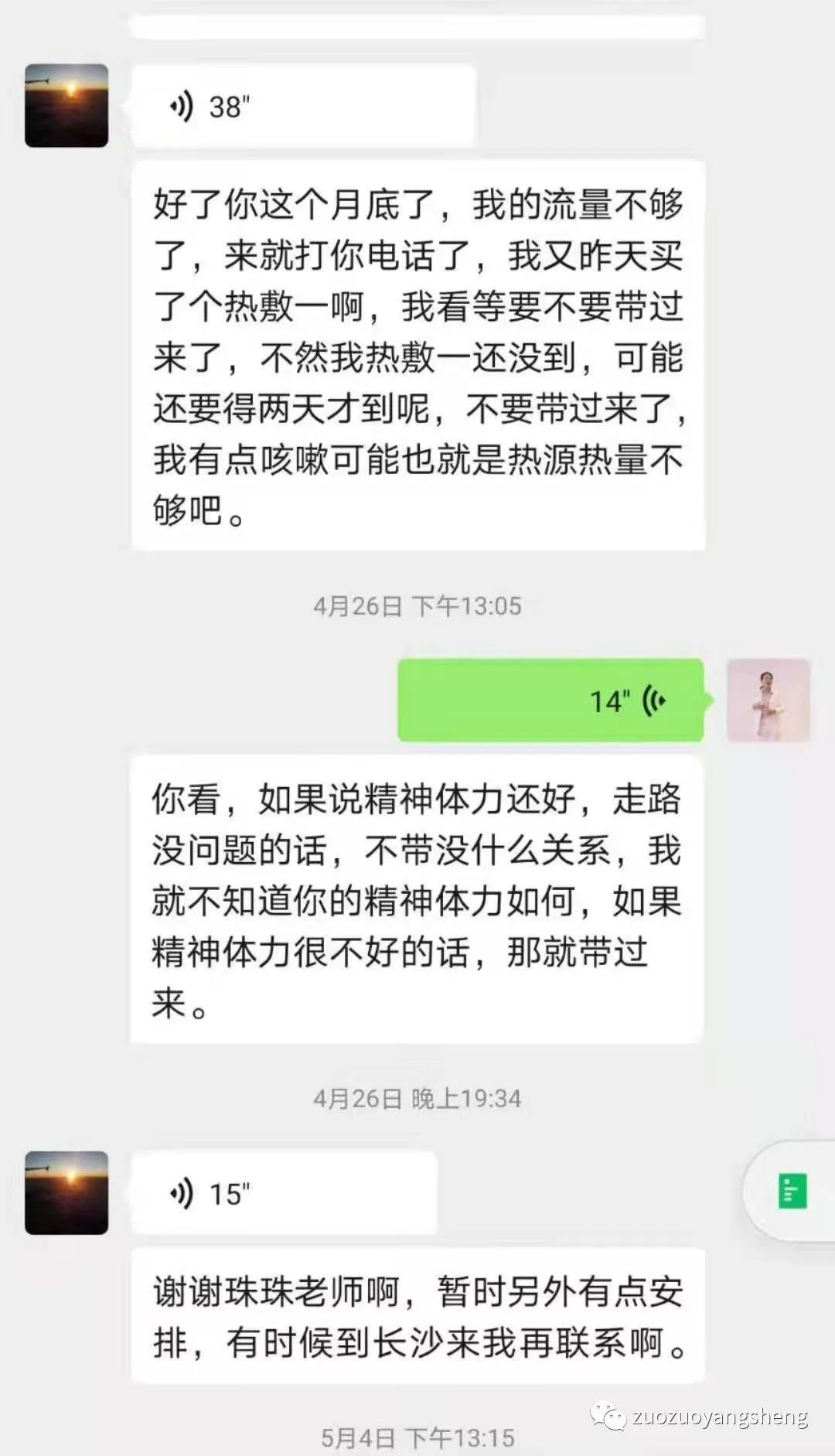Tap the timestamp 4月26日 晚上19:34
835x1456 pixels.
pyautogui.click(x=416, y=1096)
